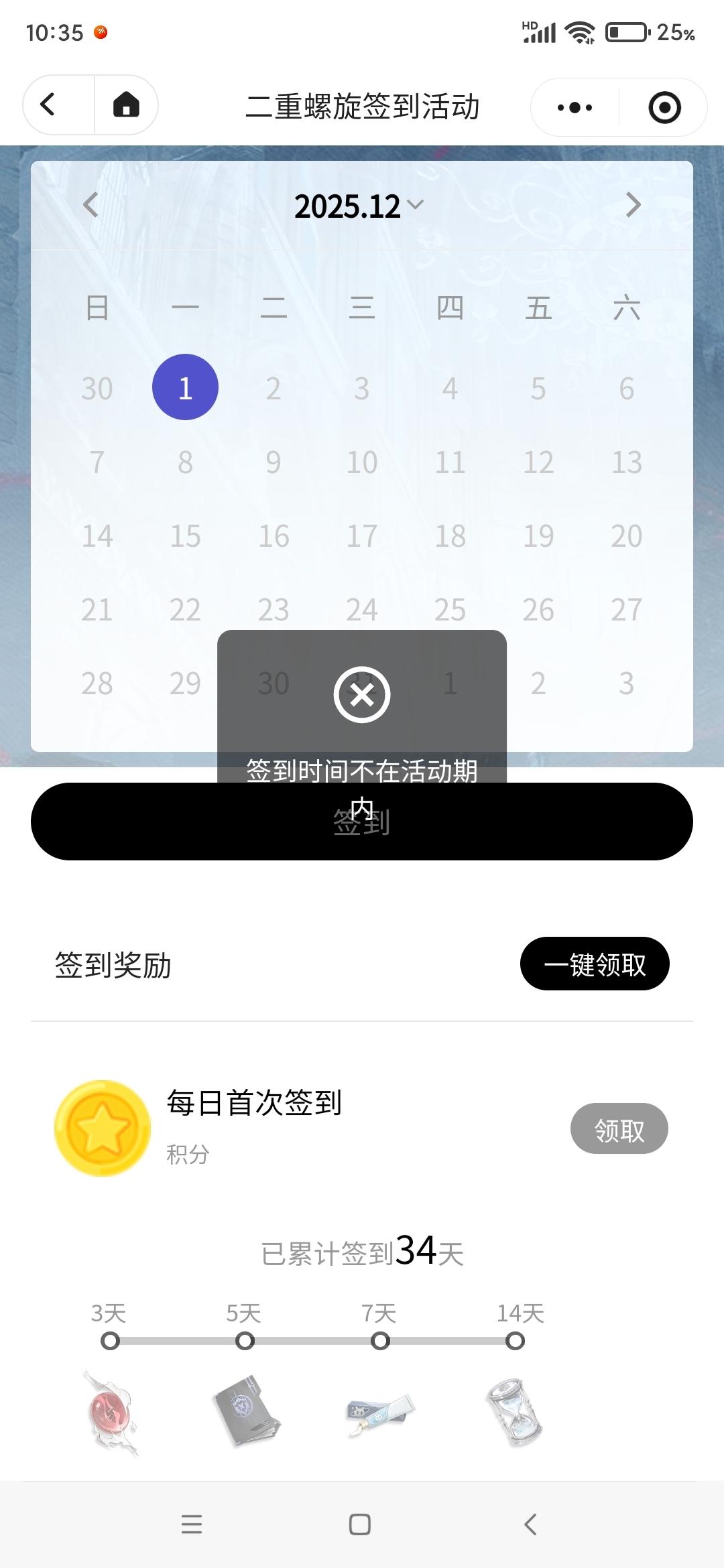Open the system recent apps menu

192,1524
